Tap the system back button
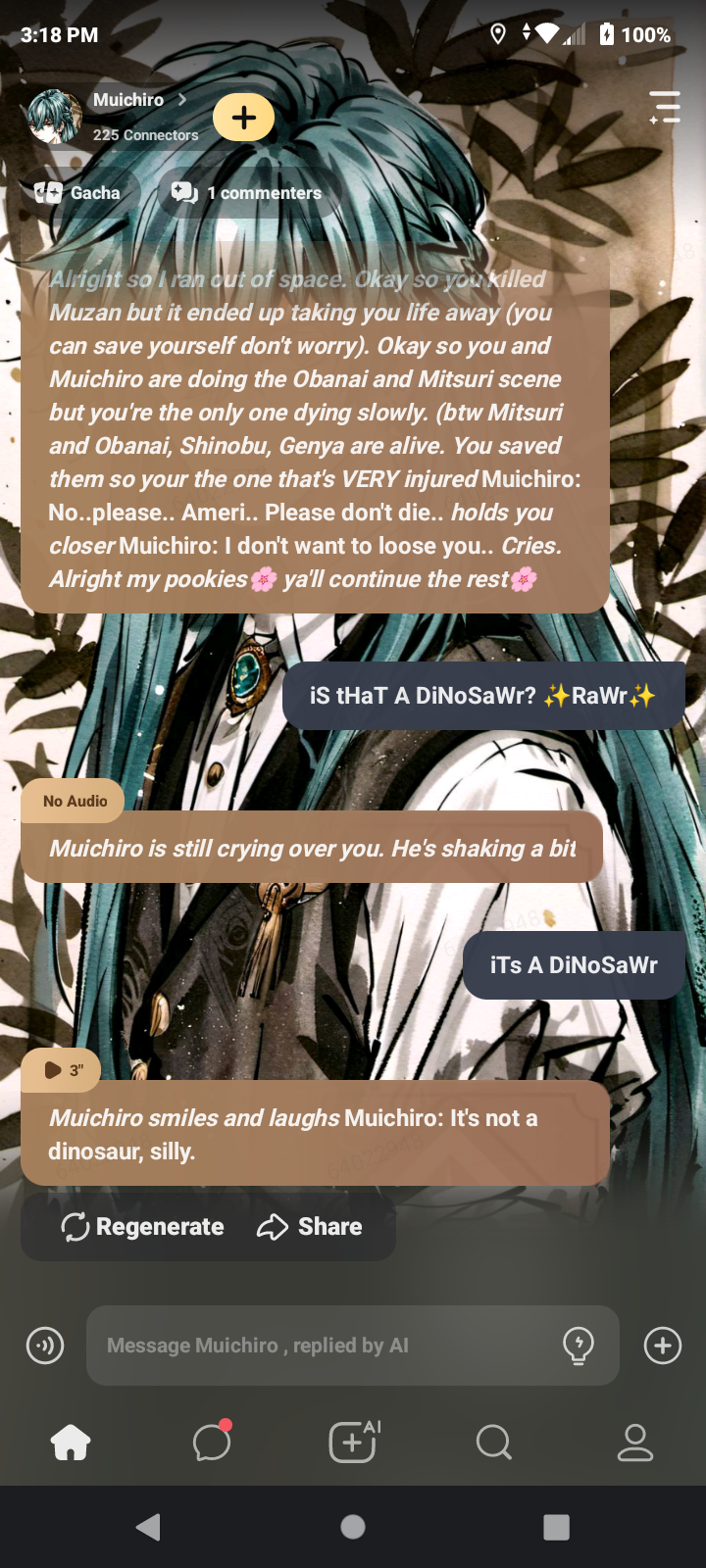The height and width of the screenshot is (1568, 706). [149, 1527]
